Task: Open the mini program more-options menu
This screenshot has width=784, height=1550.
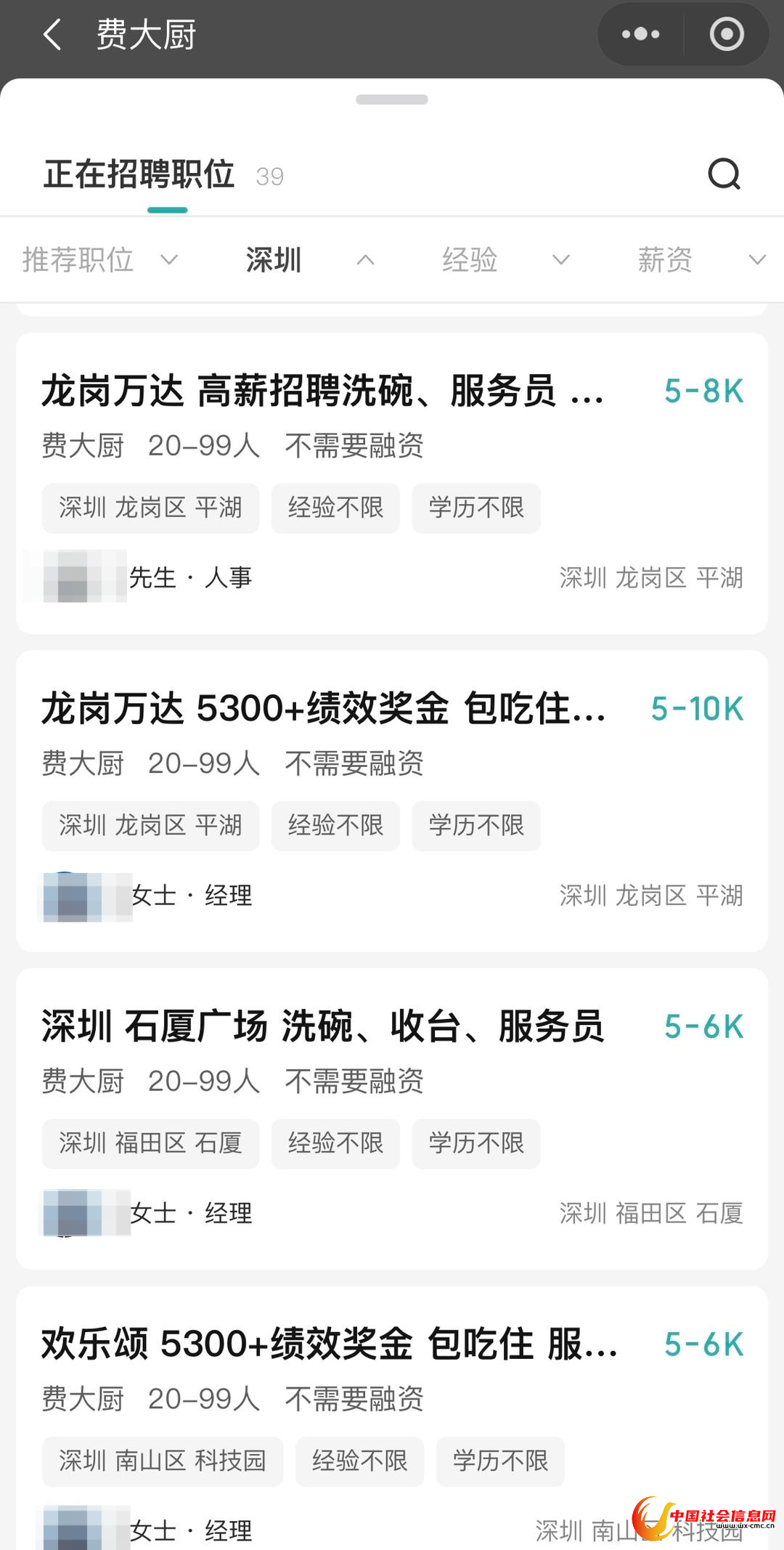Action: click(640, 34)
